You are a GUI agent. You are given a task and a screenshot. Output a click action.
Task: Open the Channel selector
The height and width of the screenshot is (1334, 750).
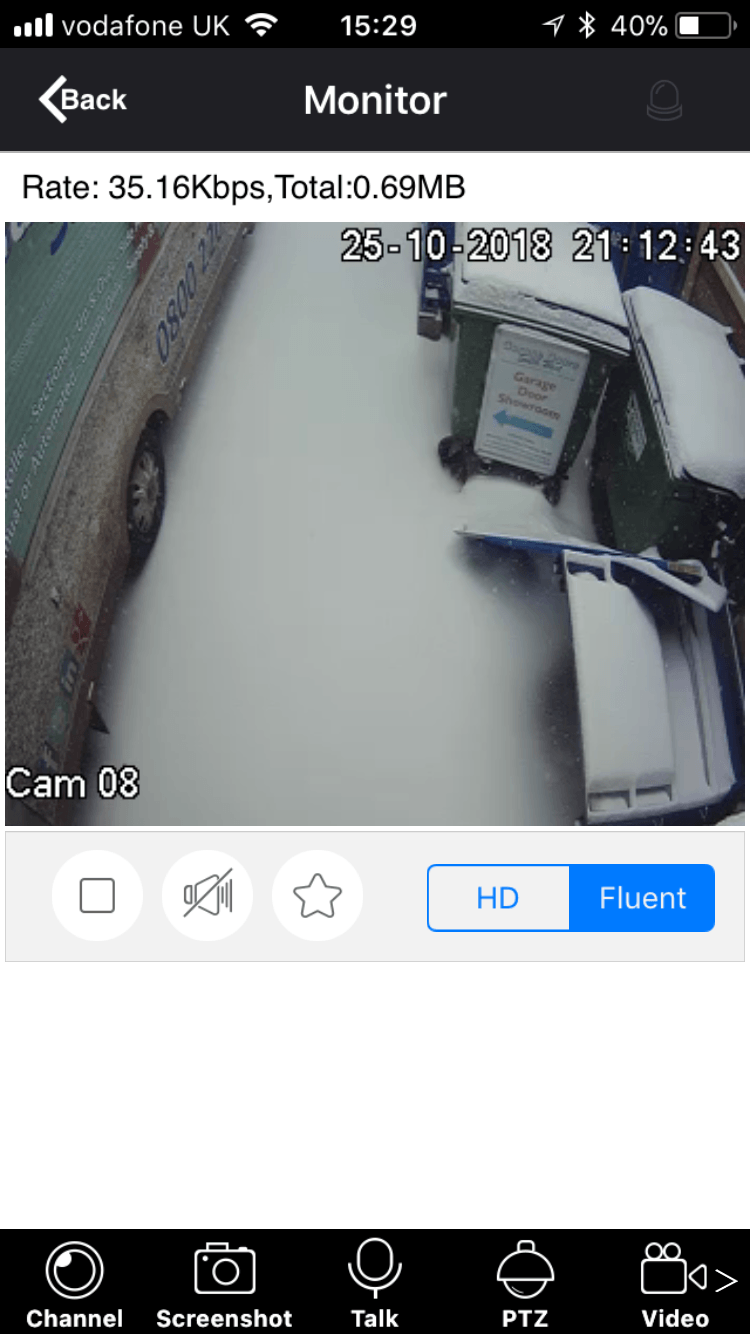pyautogui.click(x=74, y=1284)
